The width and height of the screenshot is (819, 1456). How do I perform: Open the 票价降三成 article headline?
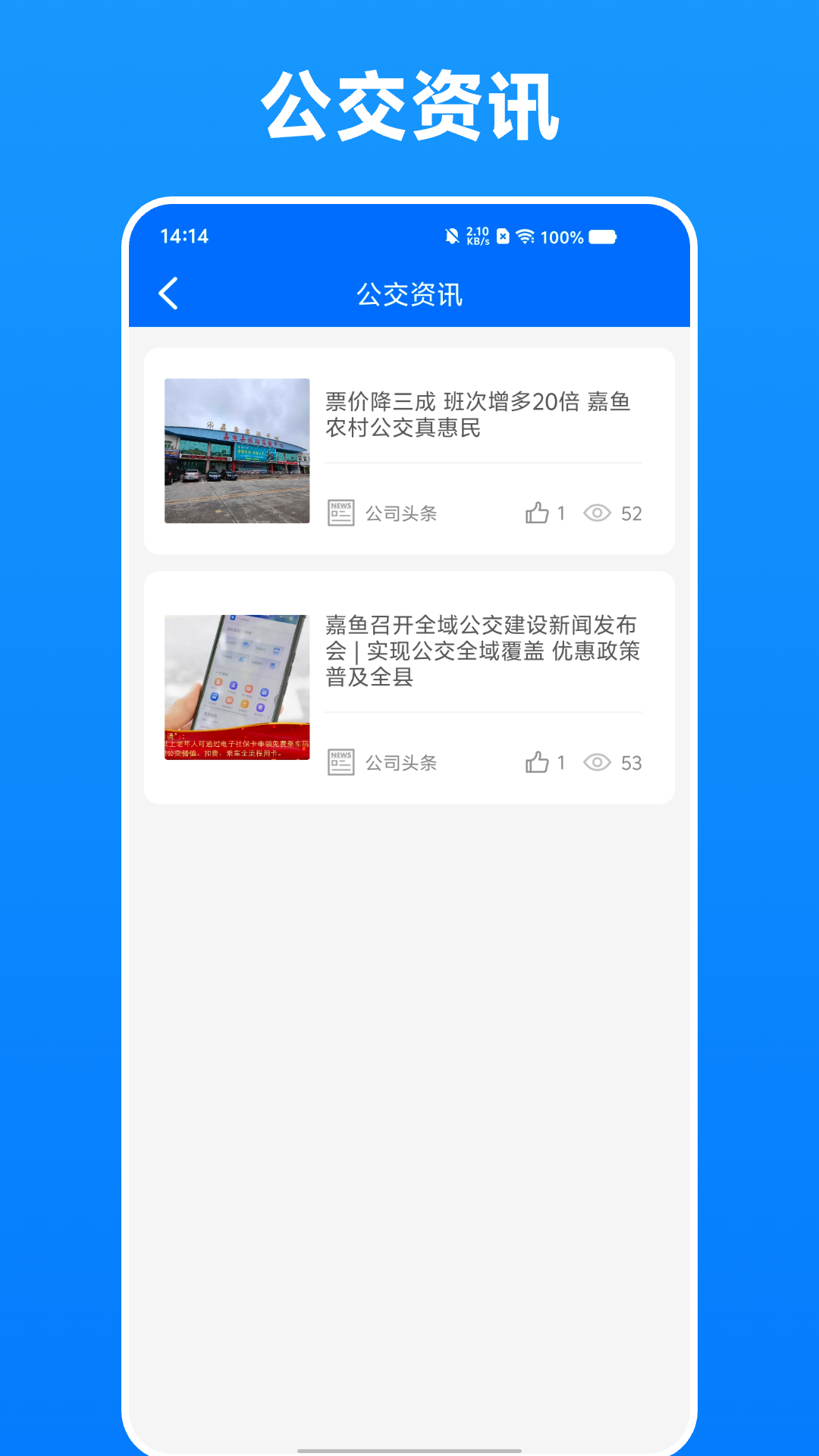pyautogui.click(x=482, y=415)
